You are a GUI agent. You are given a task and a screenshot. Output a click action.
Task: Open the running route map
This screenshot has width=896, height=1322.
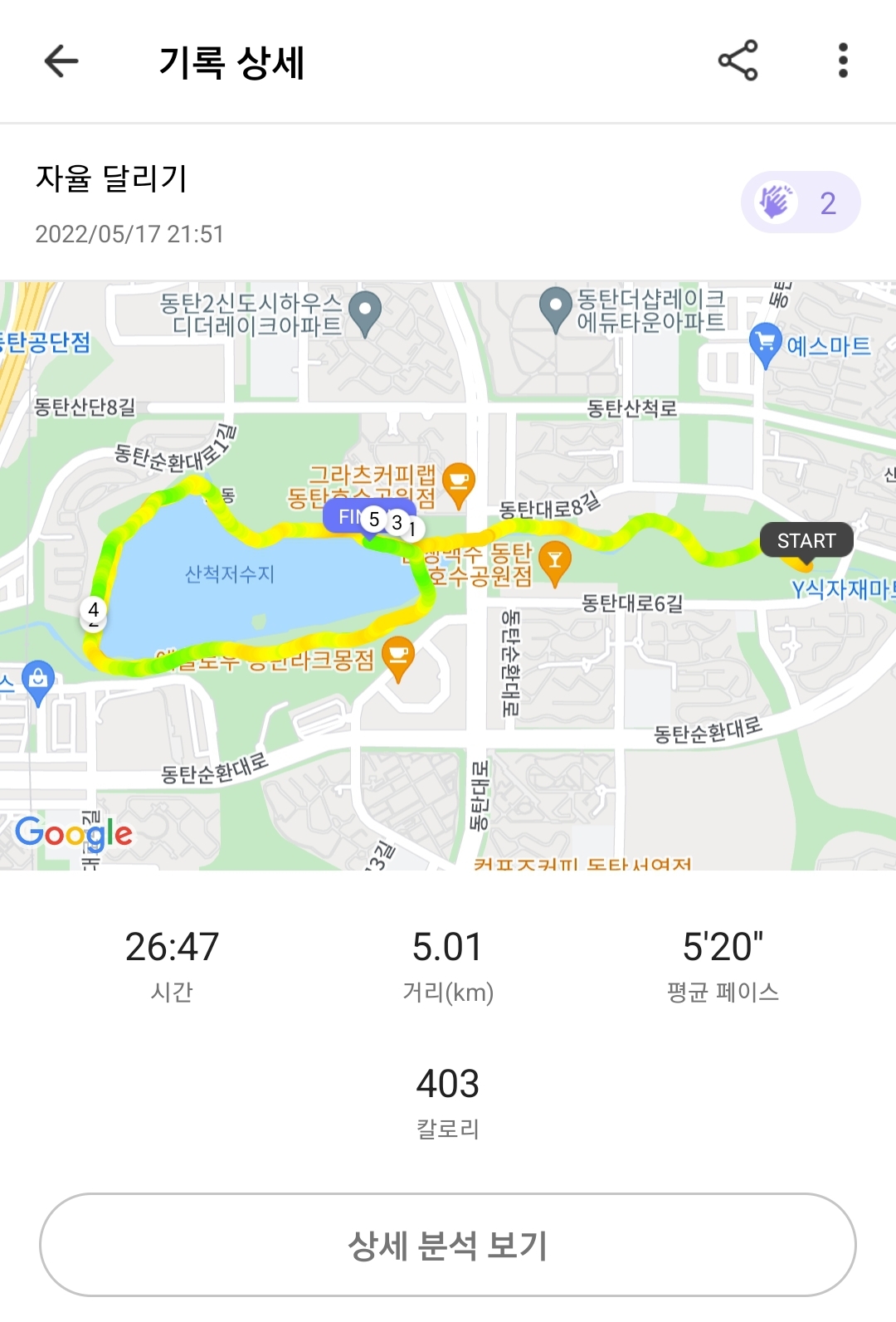tap(448, 575)
